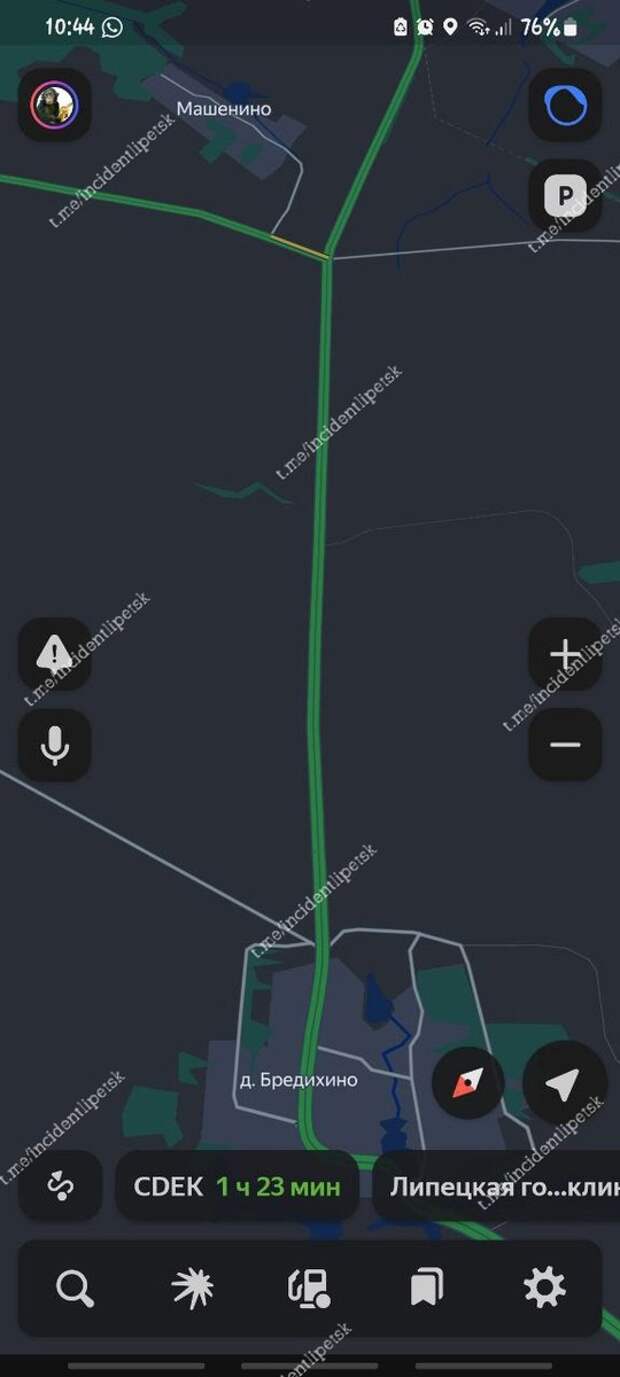This screenshot has height=1377, width=620.
Task: Zoom in the map with plus
Action: (565, 655)
